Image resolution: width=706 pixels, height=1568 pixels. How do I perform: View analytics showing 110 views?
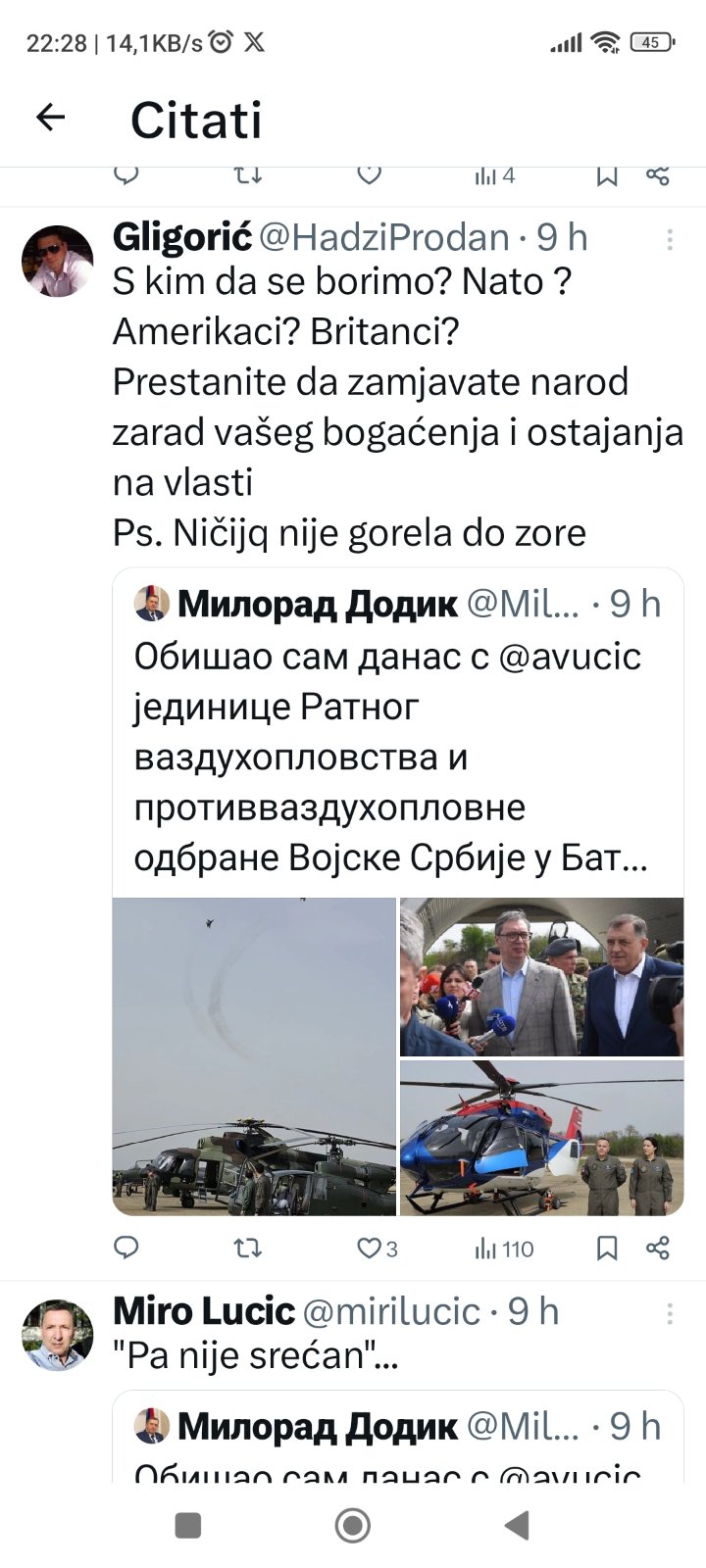pos(504,1248)
